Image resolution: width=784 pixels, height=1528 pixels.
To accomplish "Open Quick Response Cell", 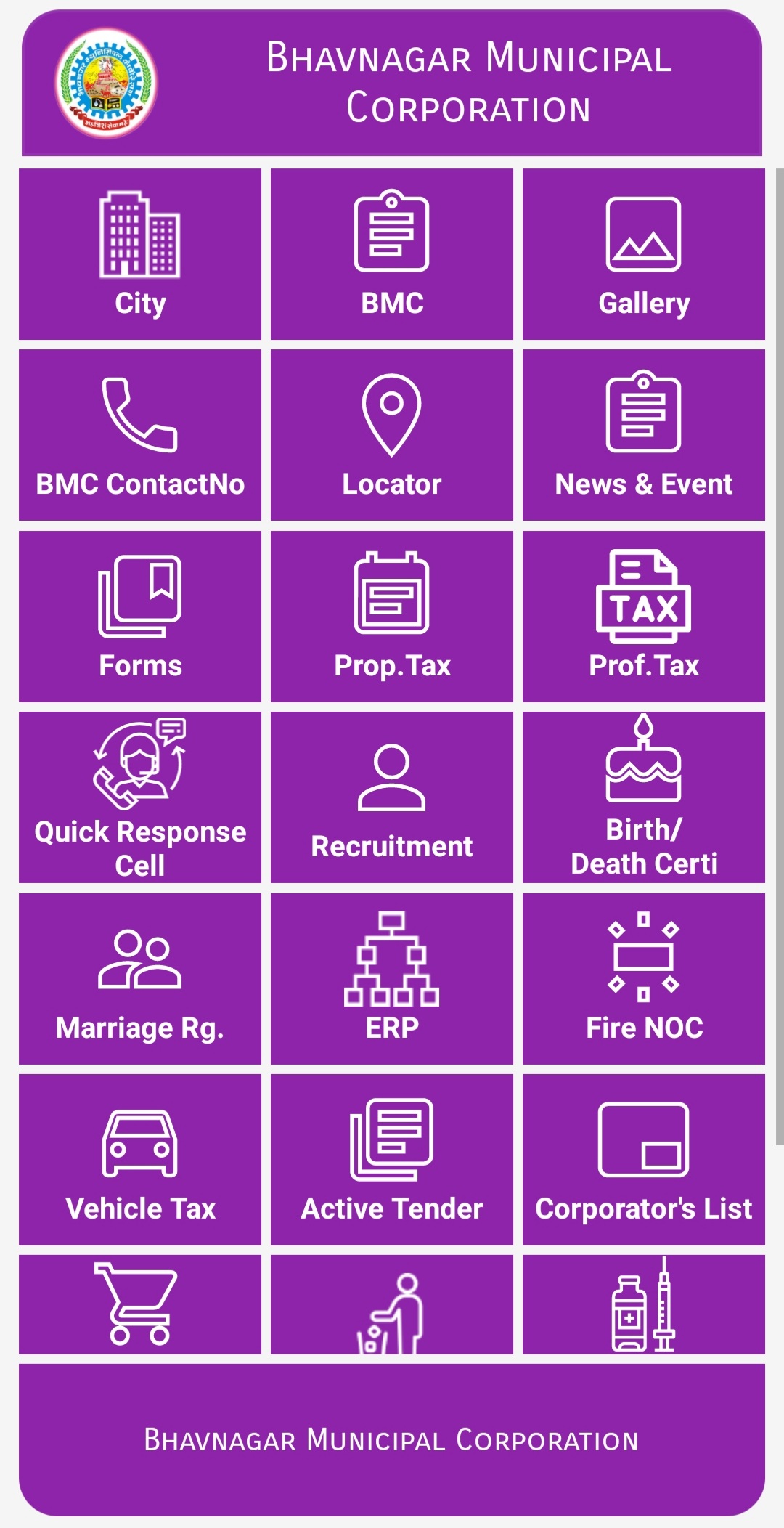I will [140, 797].
